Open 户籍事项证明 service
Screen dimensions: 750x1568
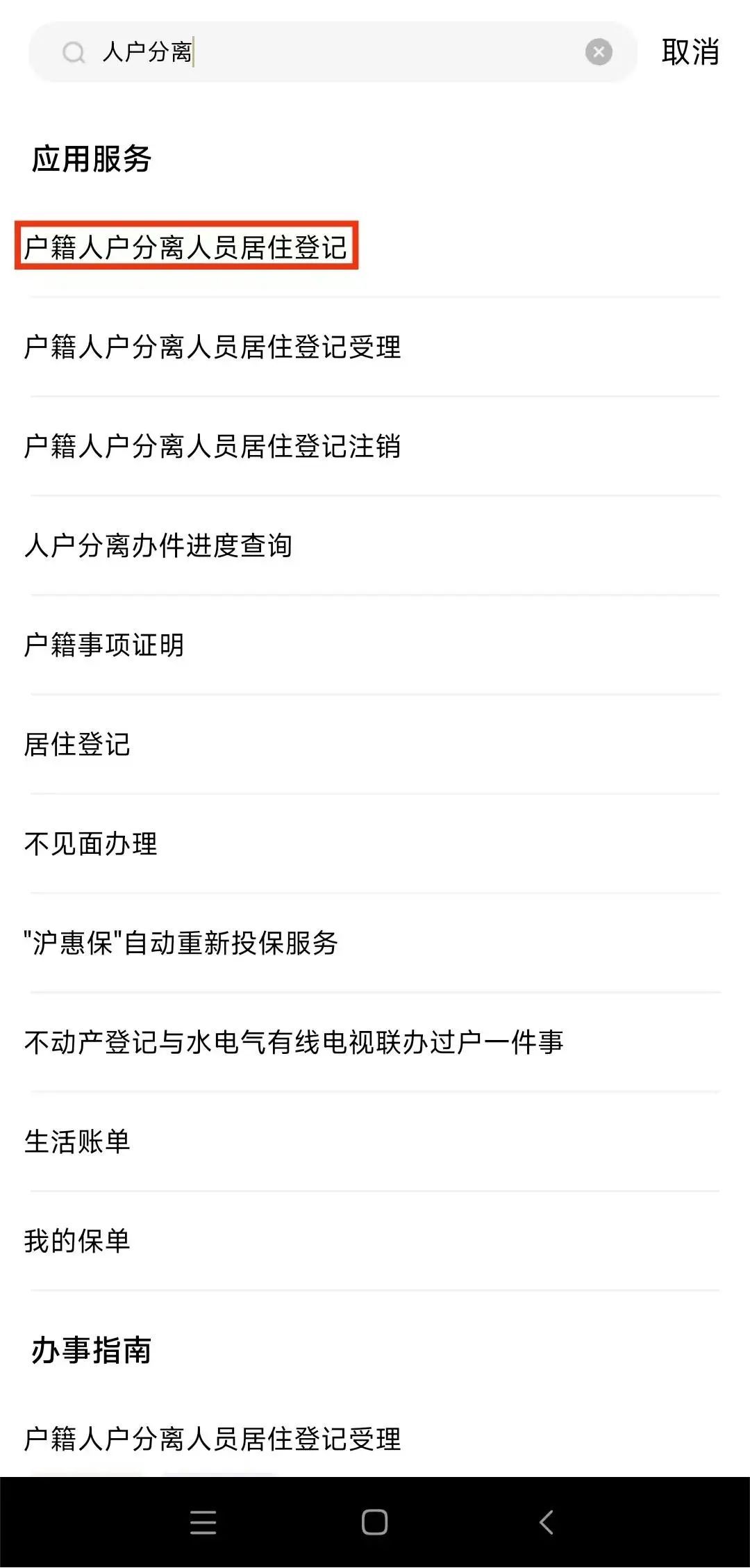tap(104, 645)
